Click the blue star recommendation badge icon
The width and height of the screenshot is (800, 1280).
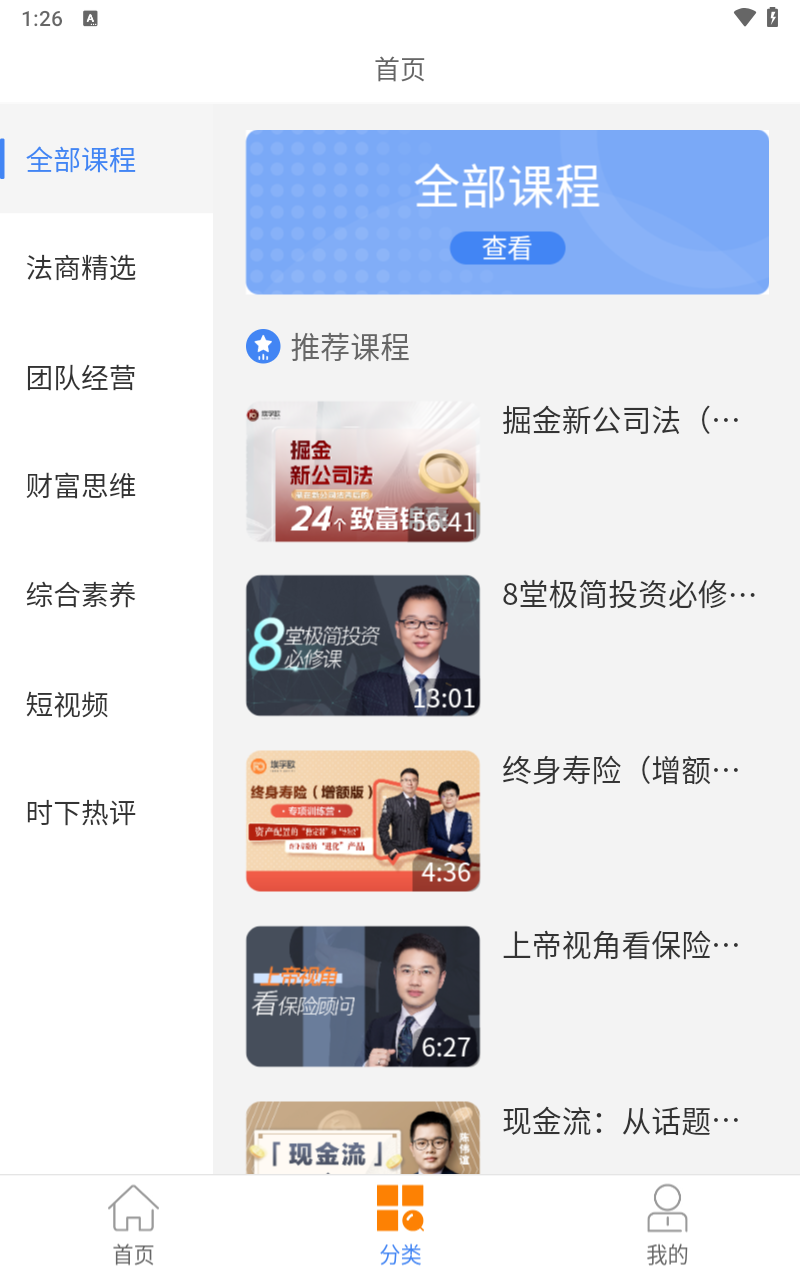[263, 346]
